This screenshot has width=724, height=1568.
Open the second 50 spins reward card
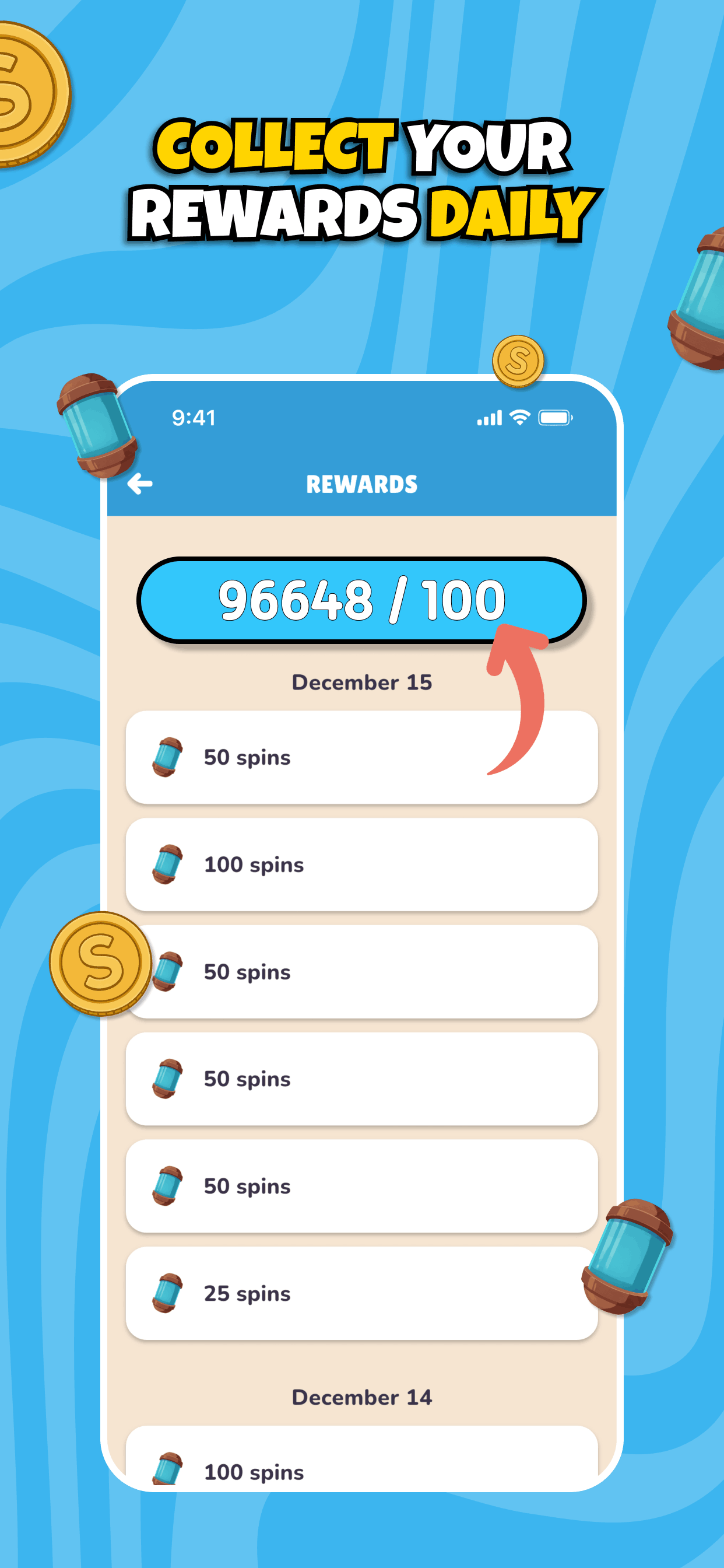(362, 971)
